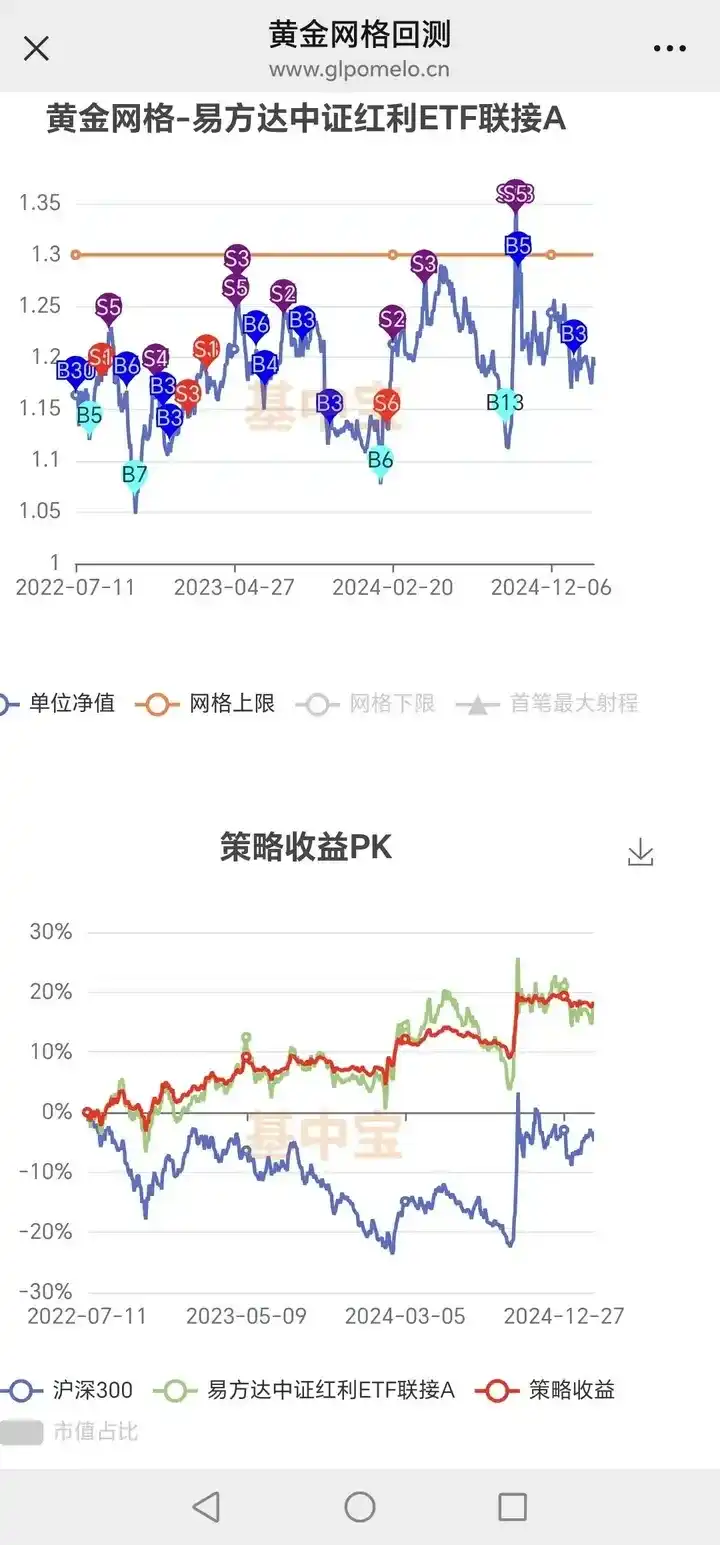
Task: Close the 黄金网格回测 page
Action: 36,48
